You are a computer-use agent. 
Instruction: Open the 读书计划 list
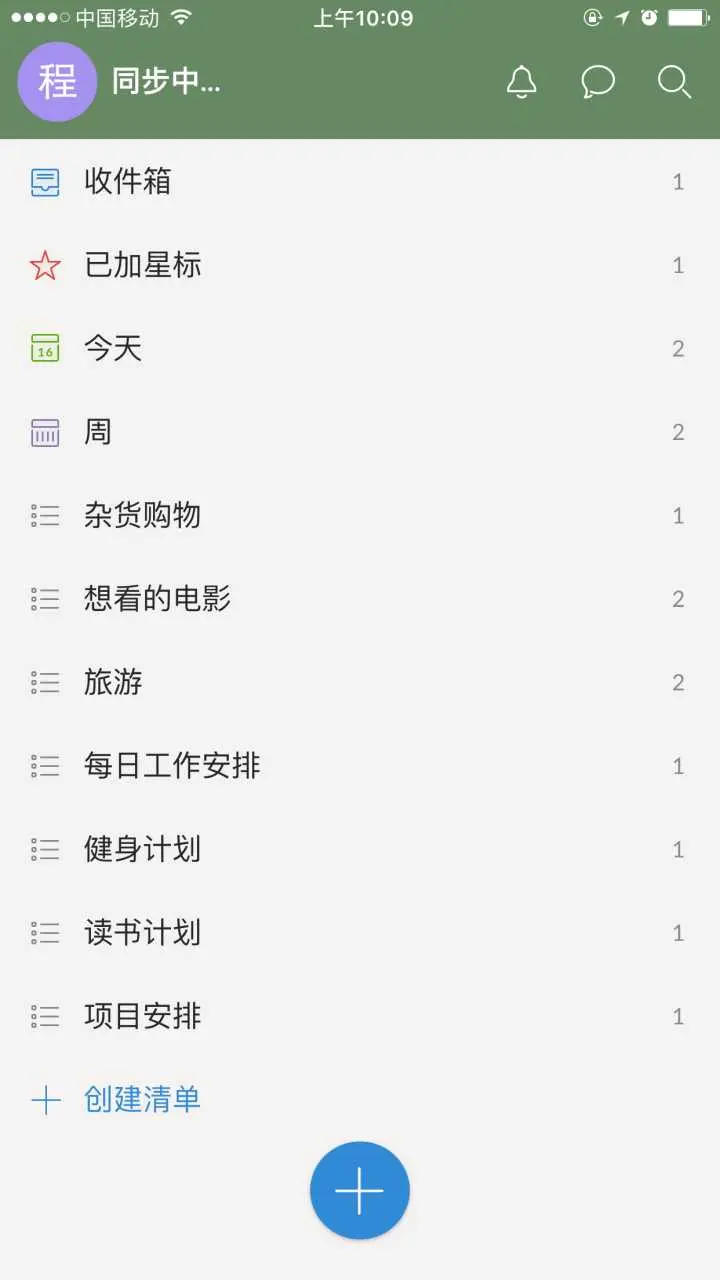(143, 933)
